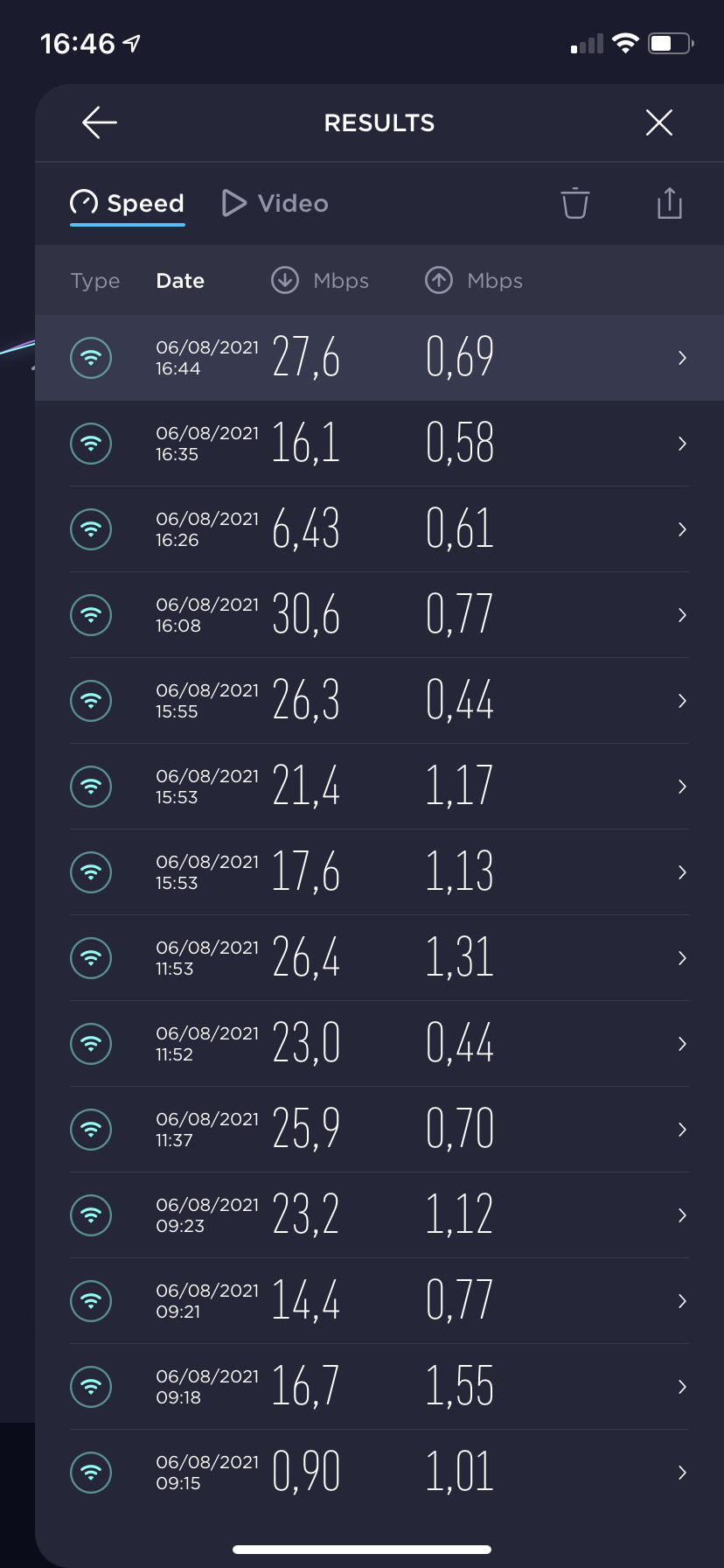This screenshot has height=1568, width=724.
Task: Open the 09:23 speed result
Action: point(379,1215)
